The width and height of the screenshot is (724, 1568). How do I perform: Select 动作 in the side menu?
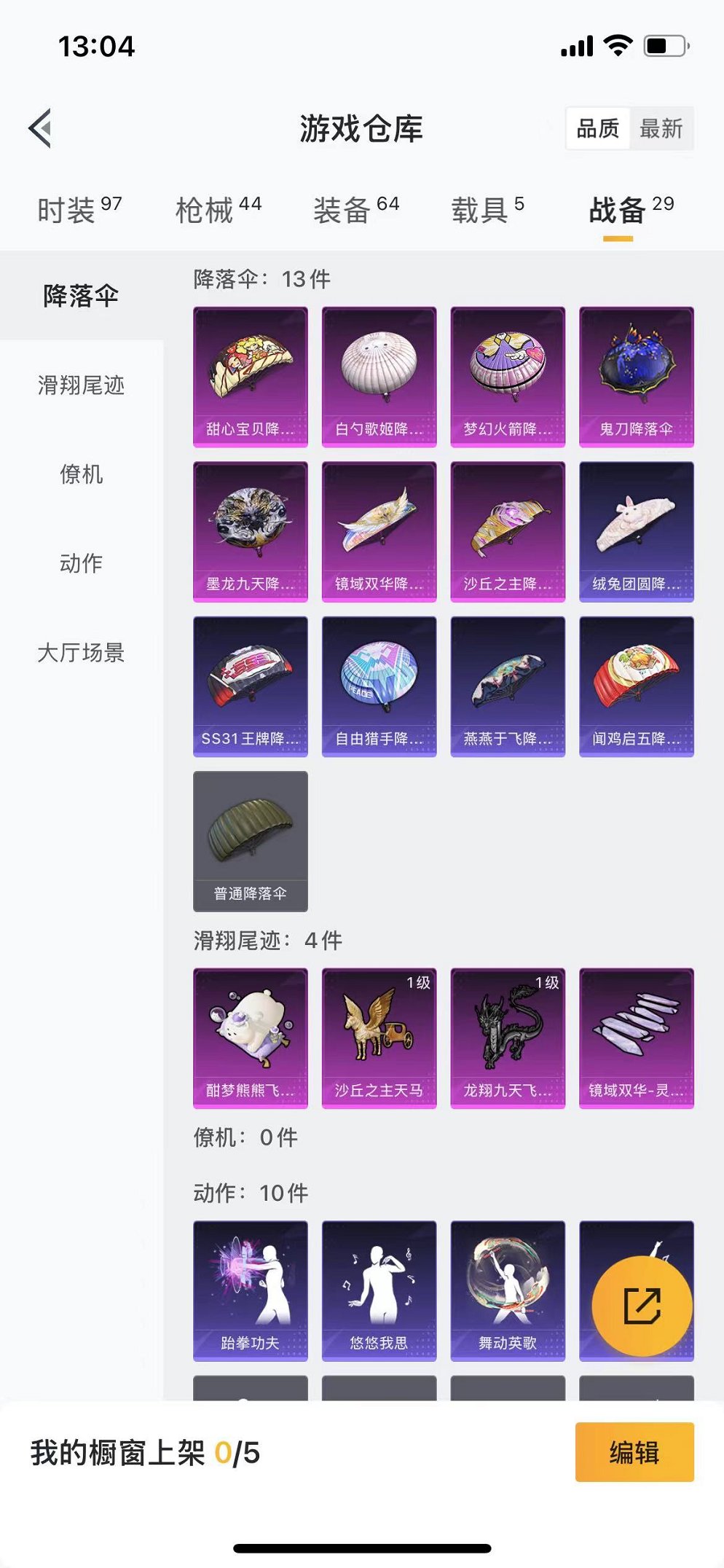pyautogui.click(x=81, y=563)
